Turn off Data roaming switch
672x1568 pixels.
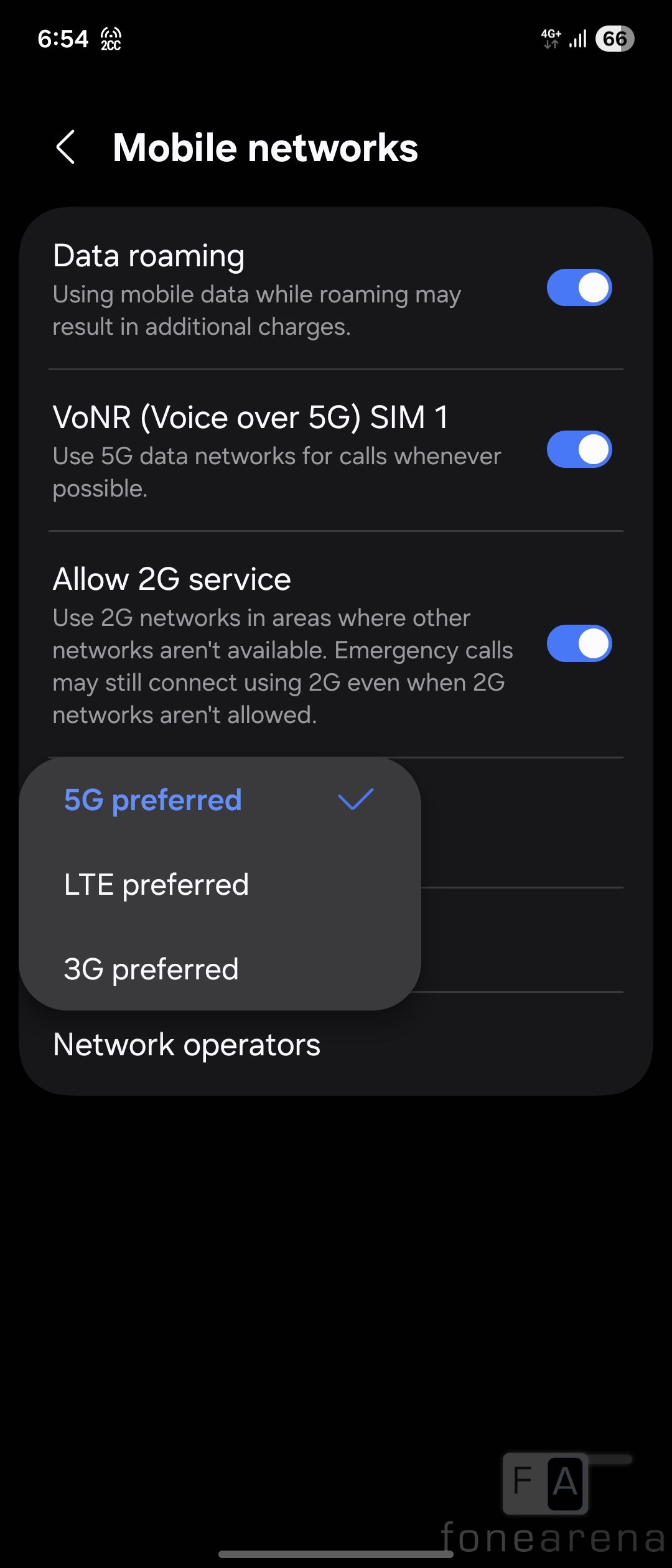pos(579,287)
